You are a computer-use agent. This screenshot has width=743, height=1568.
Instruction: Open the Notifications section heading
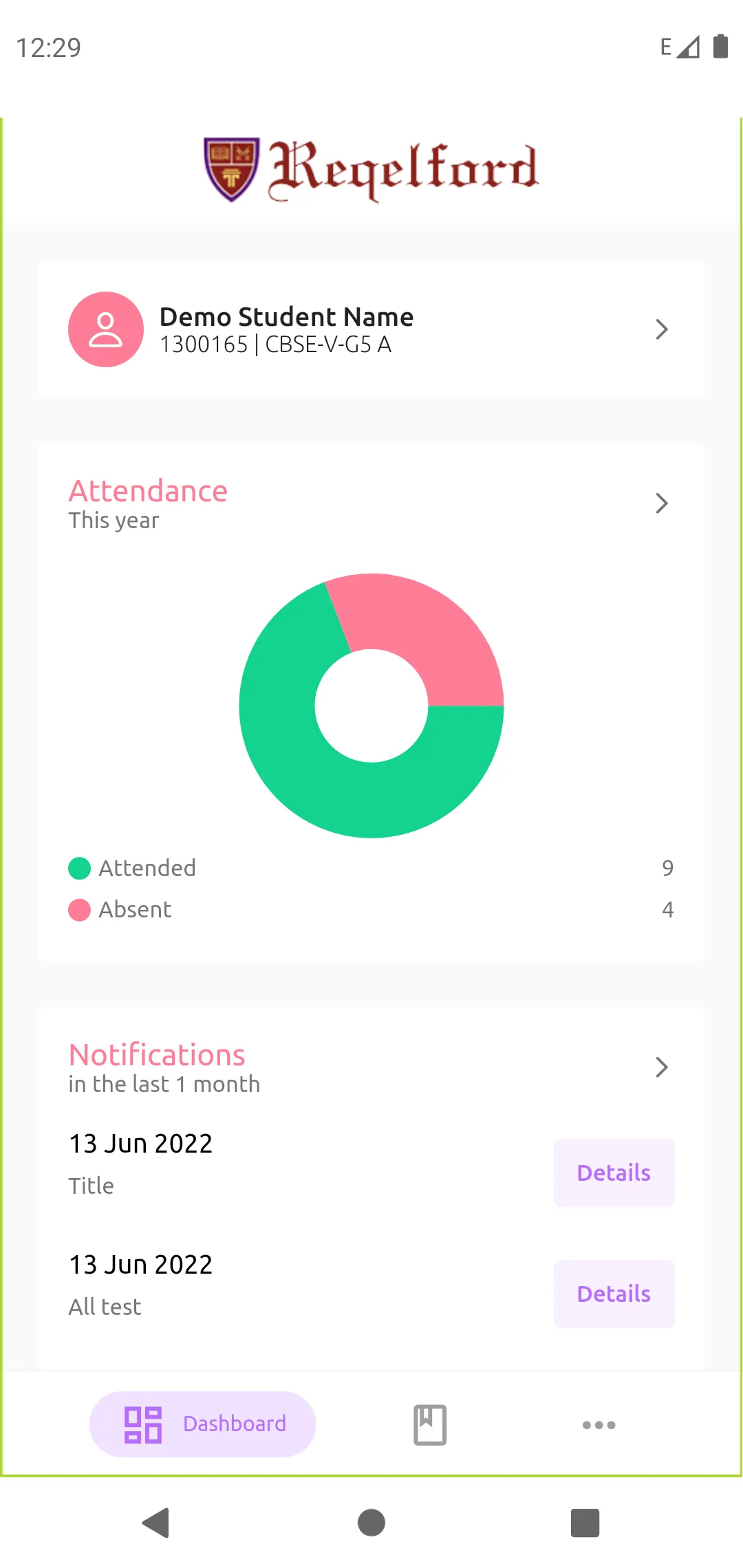pyautogui.click(x=156, y=1054)
